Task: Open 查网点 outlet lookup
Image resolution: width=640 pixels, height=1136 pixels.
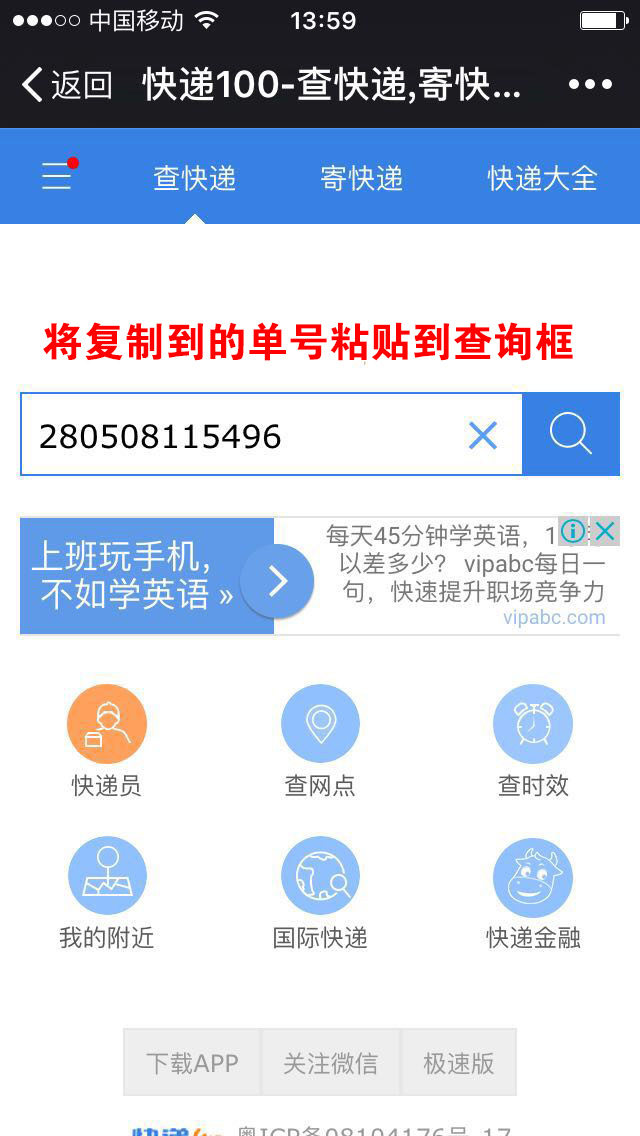Action: click(320, 741)
